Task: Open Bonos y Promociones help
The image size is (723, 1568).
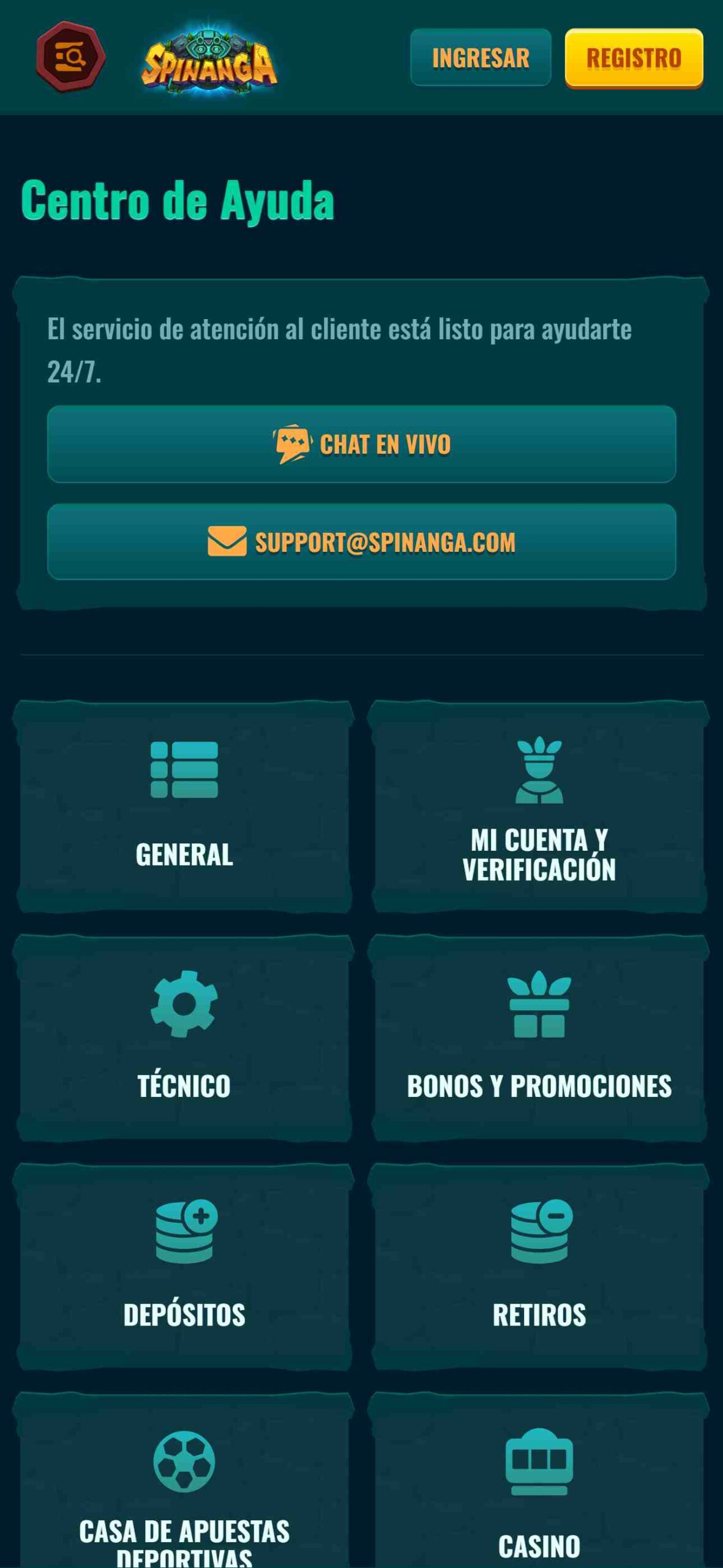Action: pos(538,1038)
